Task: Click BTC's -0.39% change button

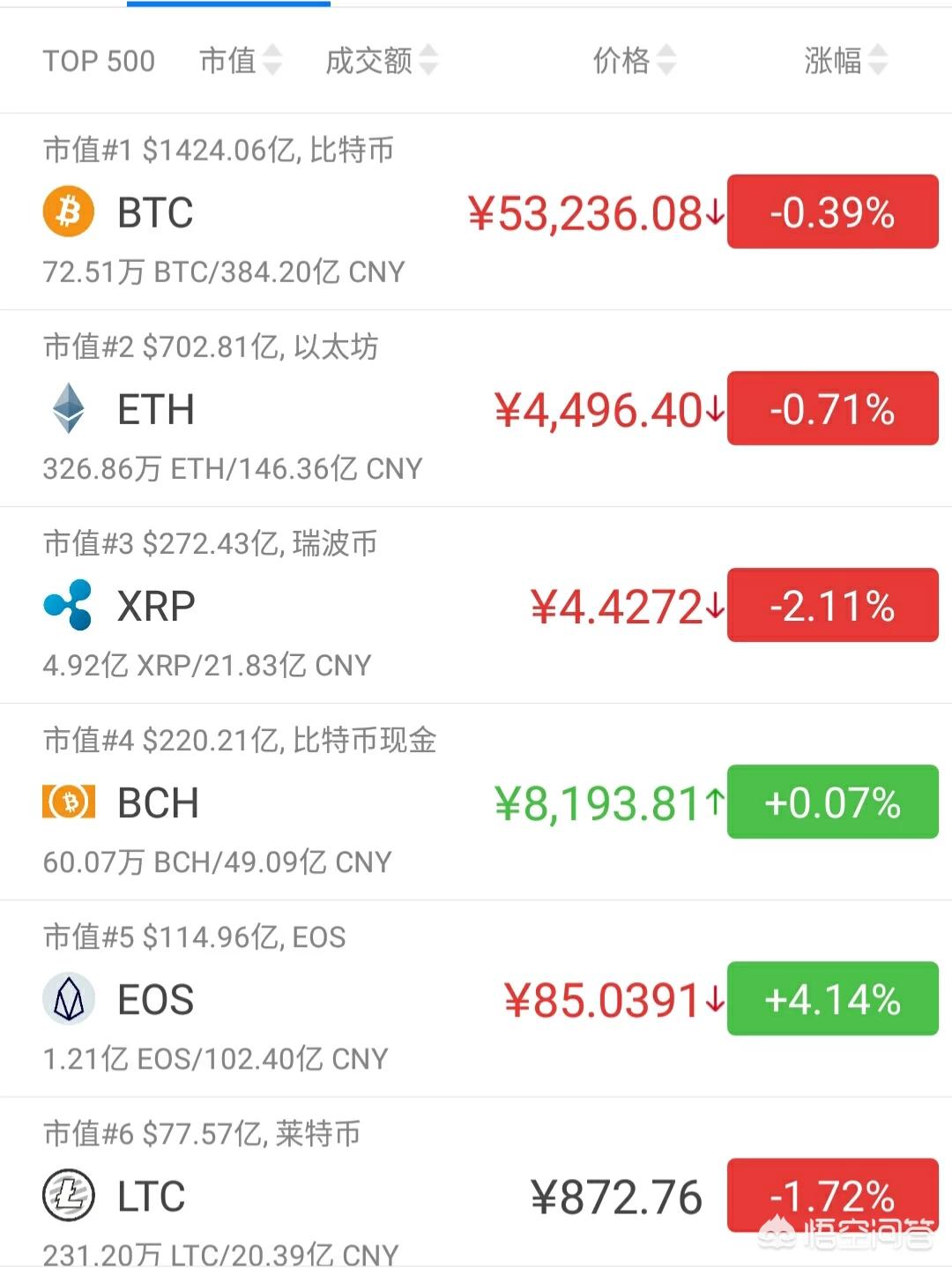Action: pyautogui.click(x=832, y=213)
